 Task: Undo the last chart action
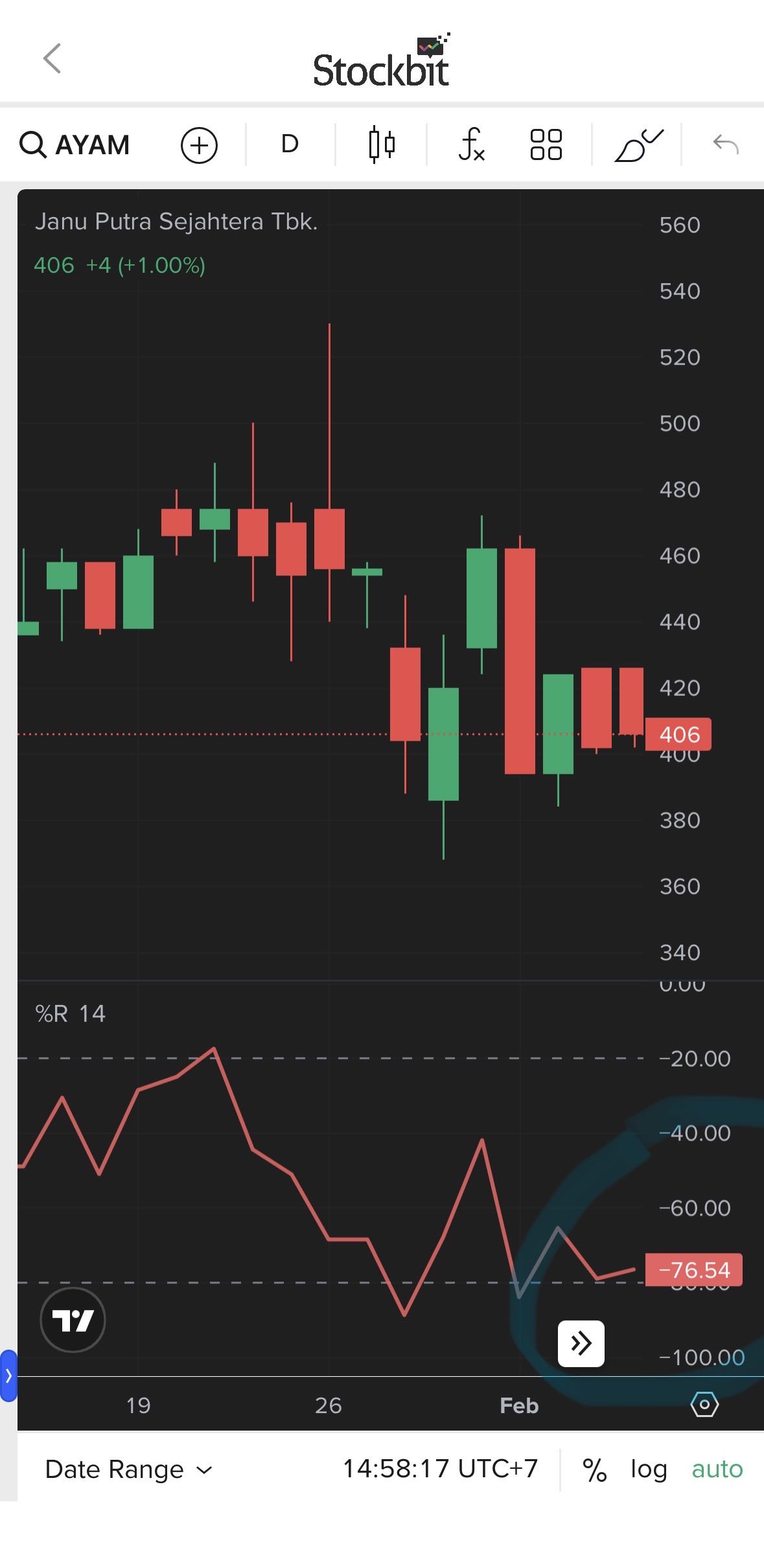click(725, 144)
